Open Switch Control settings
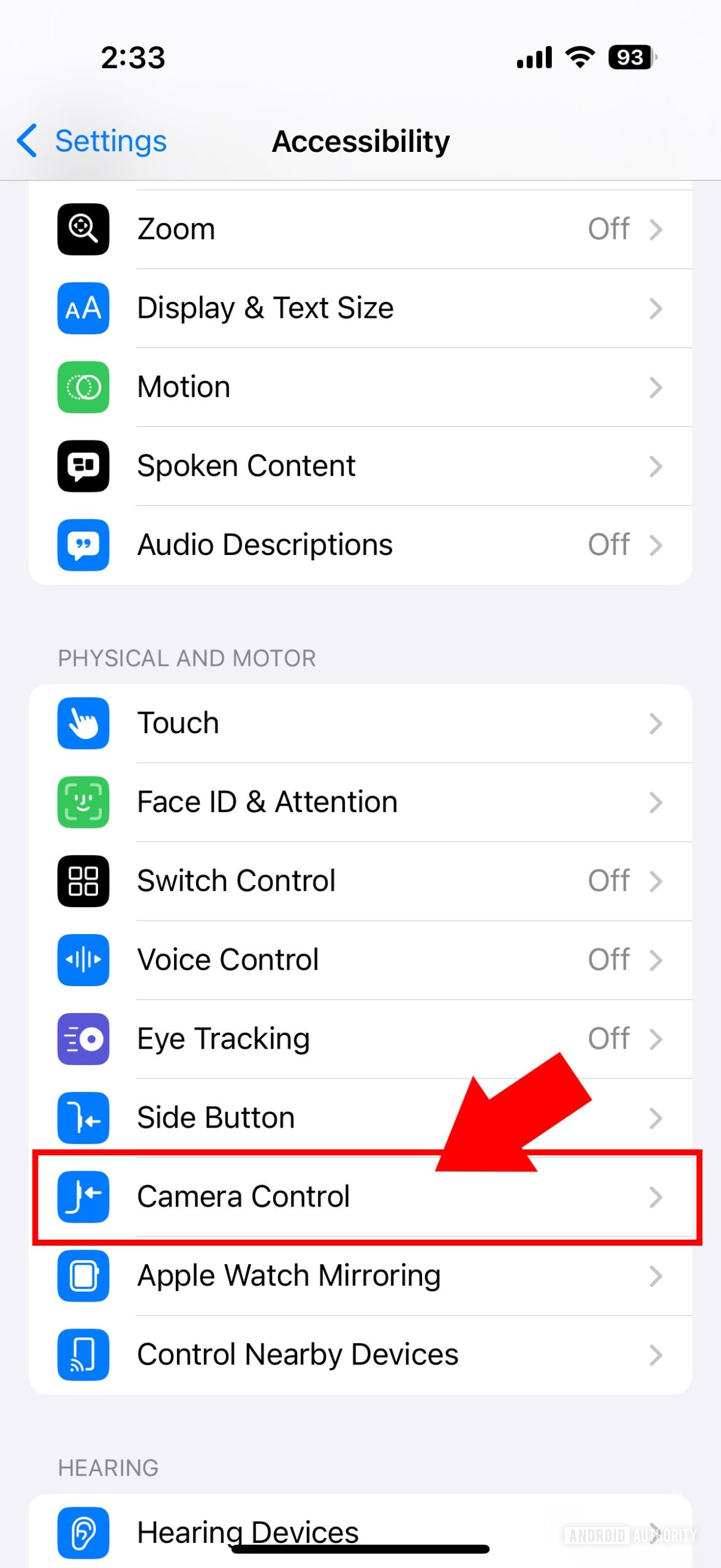Screen dimensions: 721x1568 [x=360, y=881]
